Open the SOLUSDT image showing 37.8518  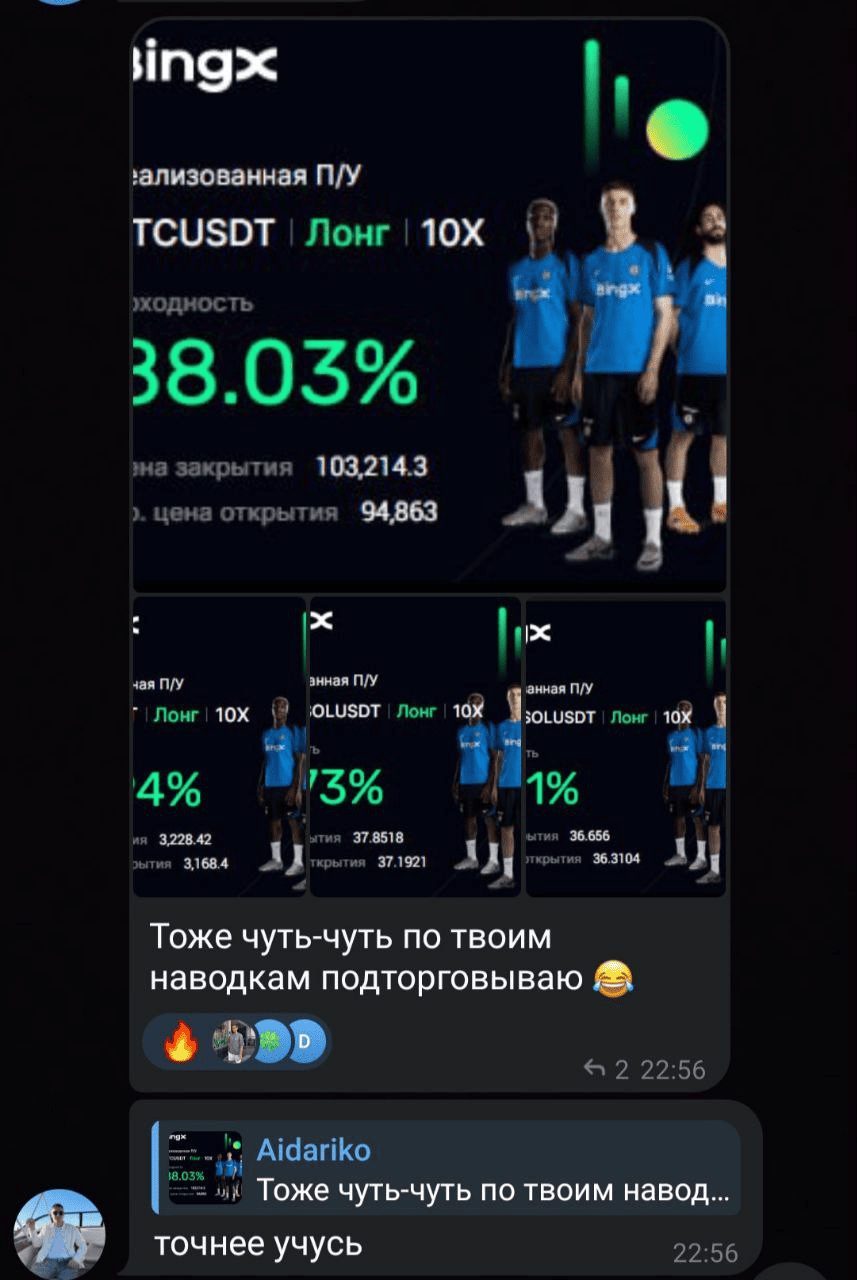[x=415, y=745]
